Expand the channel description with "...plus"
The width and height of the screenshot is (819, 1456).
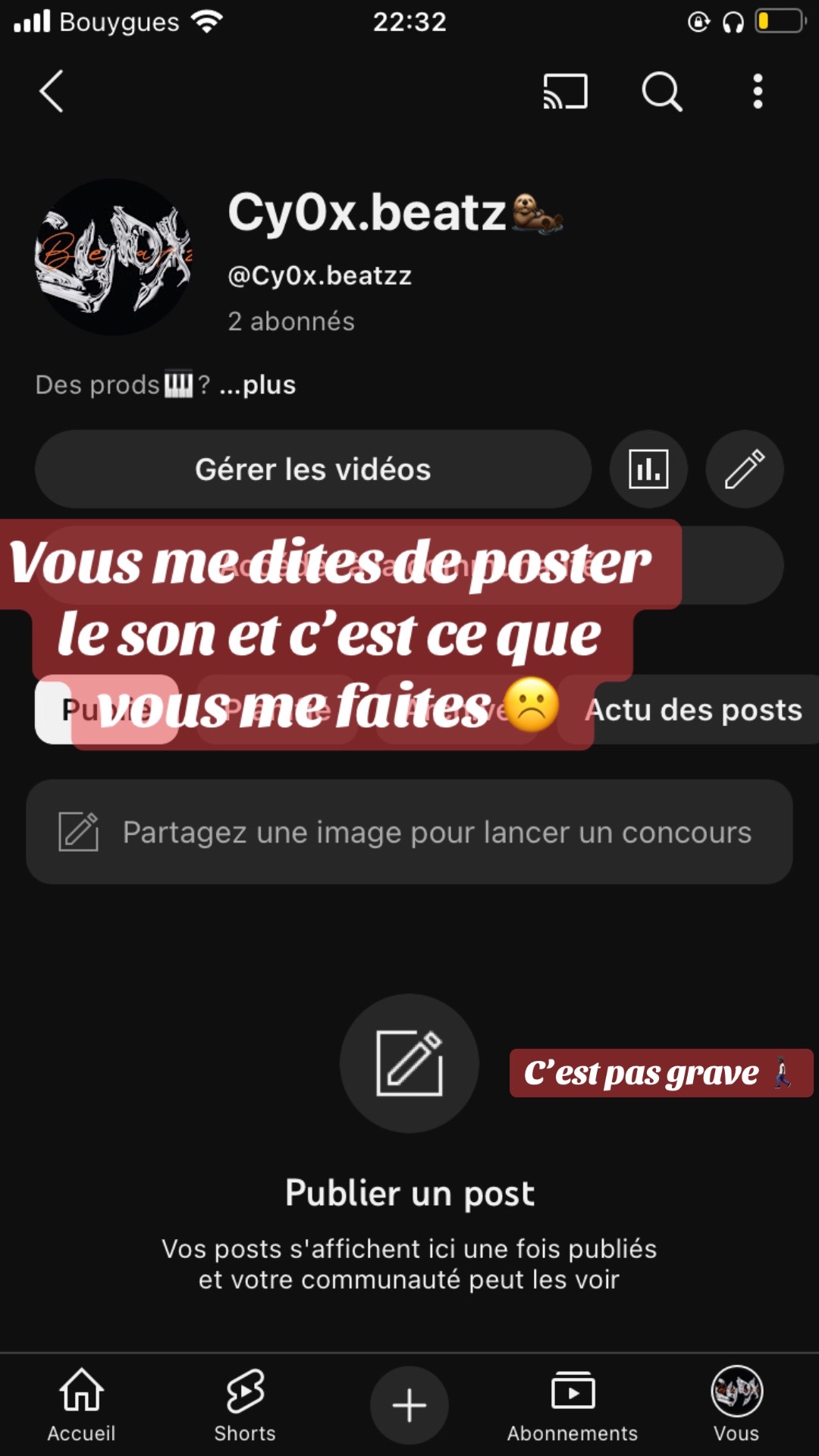258,385
